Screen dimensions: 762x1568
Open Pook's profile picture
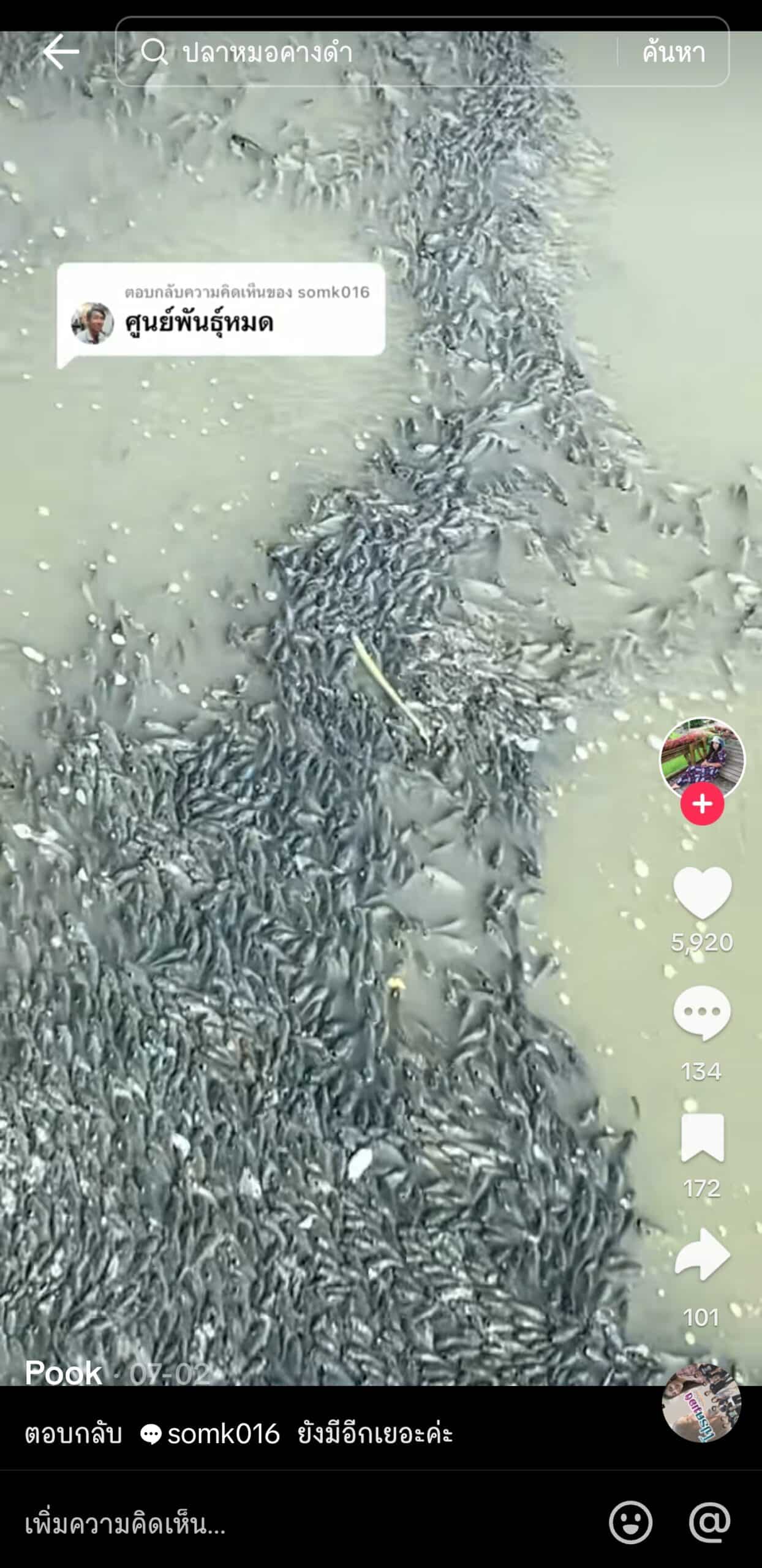tap(702, 758)
